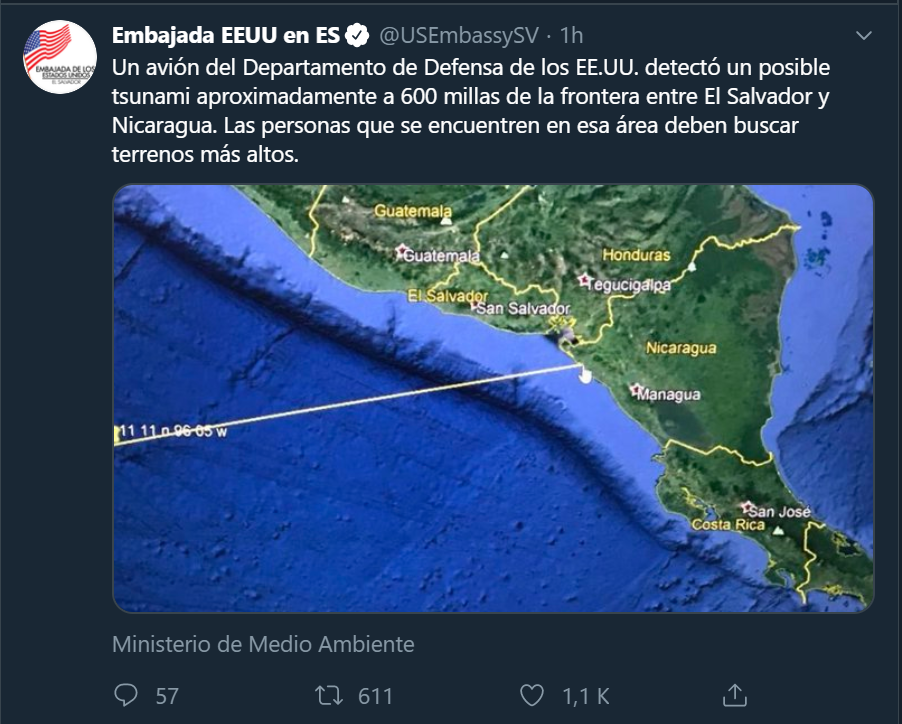Like this tsunami warning tweet
The width and height of the screenshot is (902, 724).
(x=534, y=695)
